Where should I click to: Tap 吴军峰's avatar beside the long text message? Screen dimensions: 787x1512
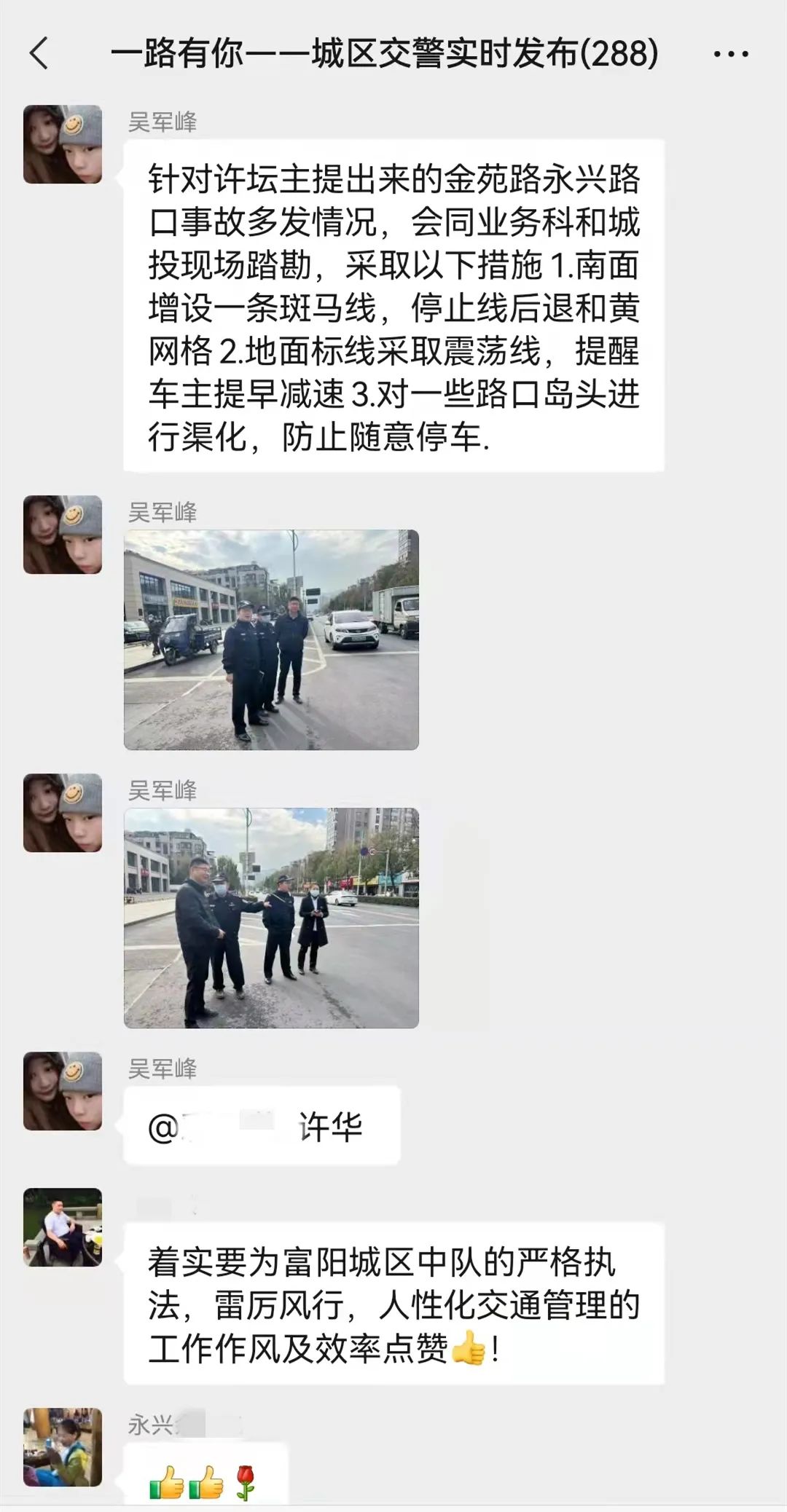click(63, 144)
